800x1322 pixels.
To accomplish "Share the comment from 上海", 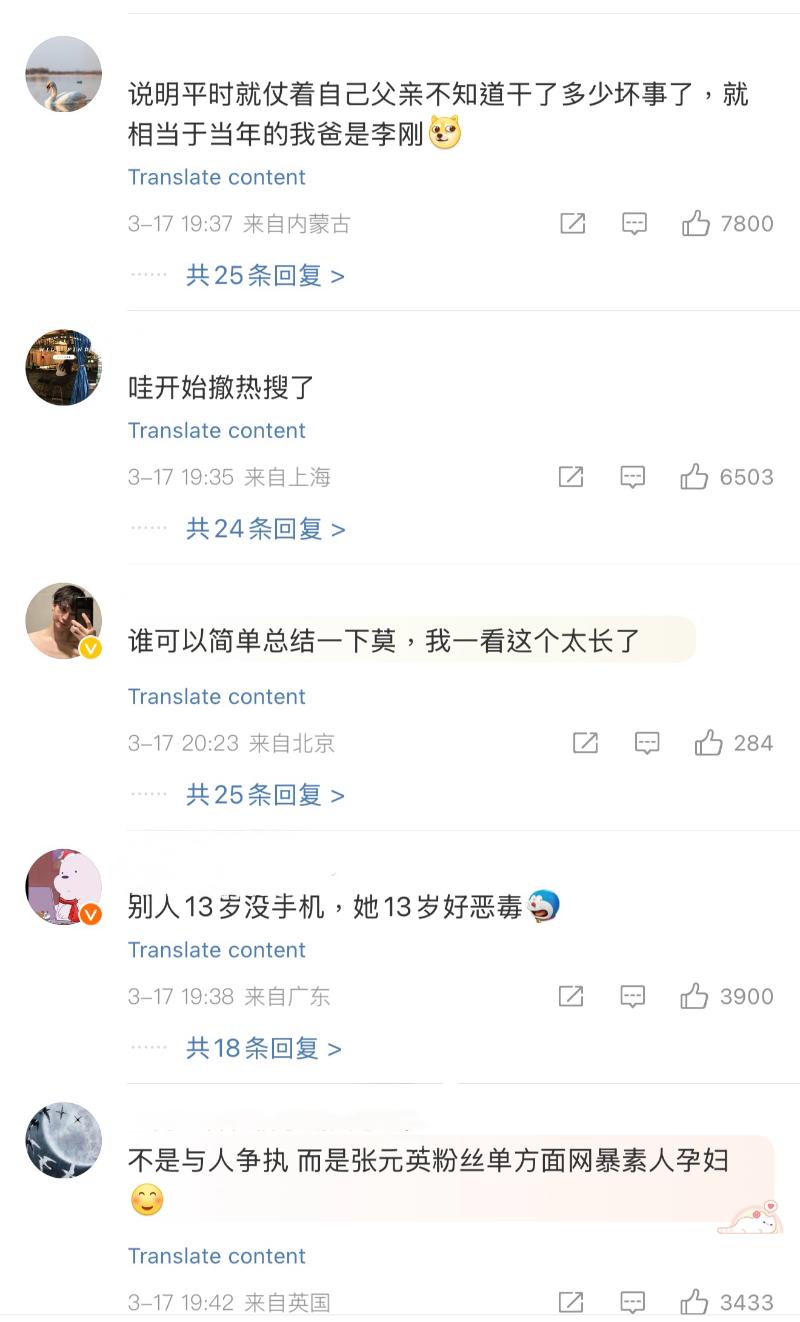I will [571, 477].
